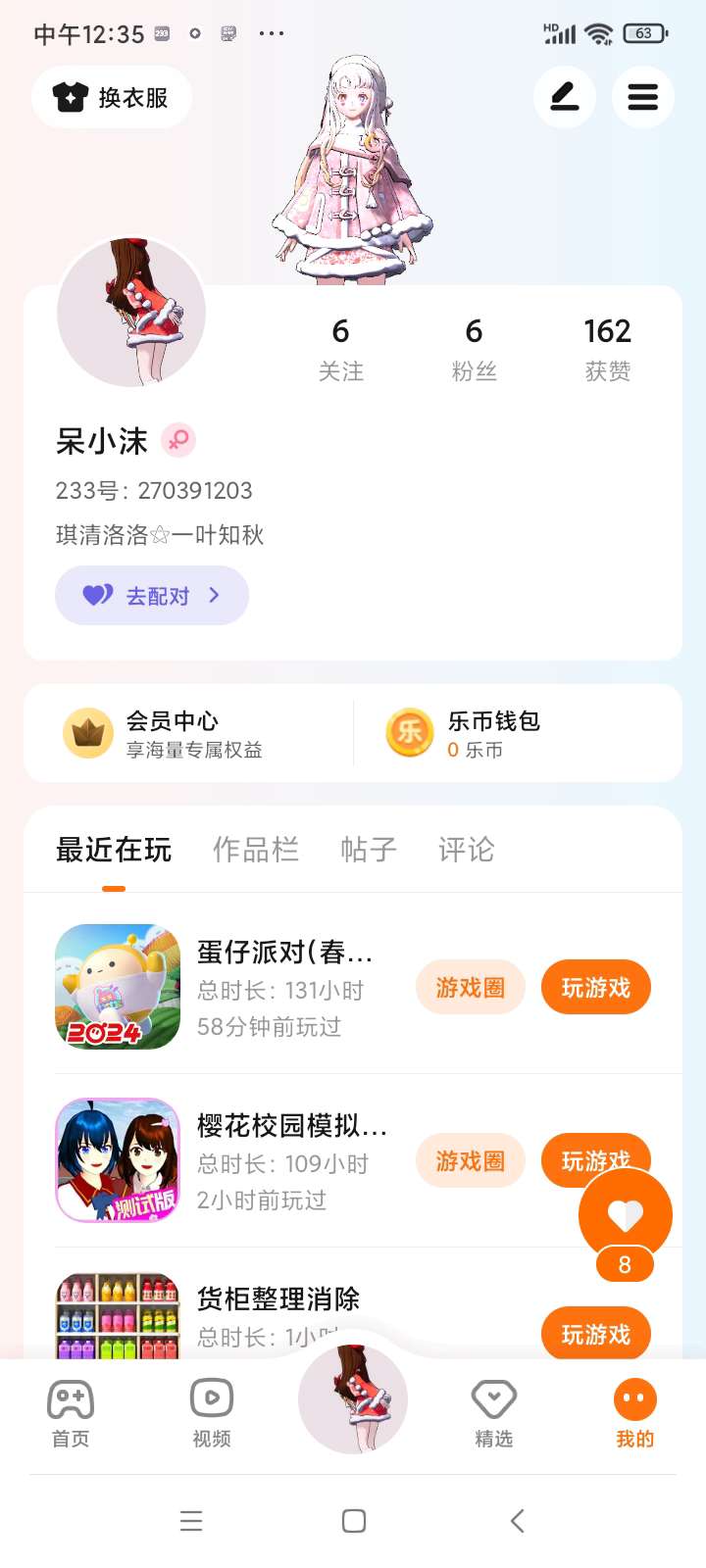Tap 玩游戏 for 蛋仔派对
This screenshot has width=706, height=1568.
(x=595, y=988)
